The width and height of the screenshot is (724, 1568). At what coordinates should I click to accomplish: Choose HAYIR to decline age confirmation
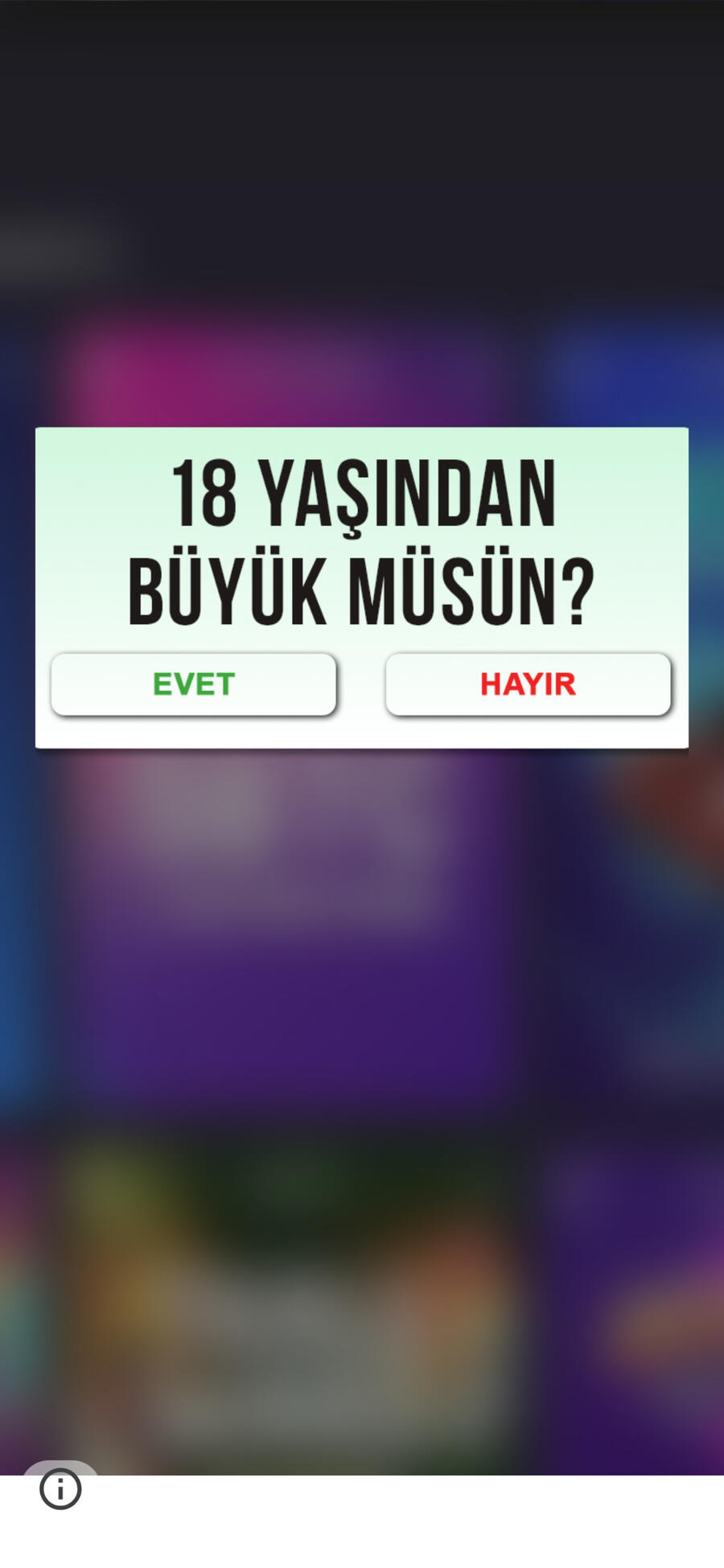pos(528,684)
